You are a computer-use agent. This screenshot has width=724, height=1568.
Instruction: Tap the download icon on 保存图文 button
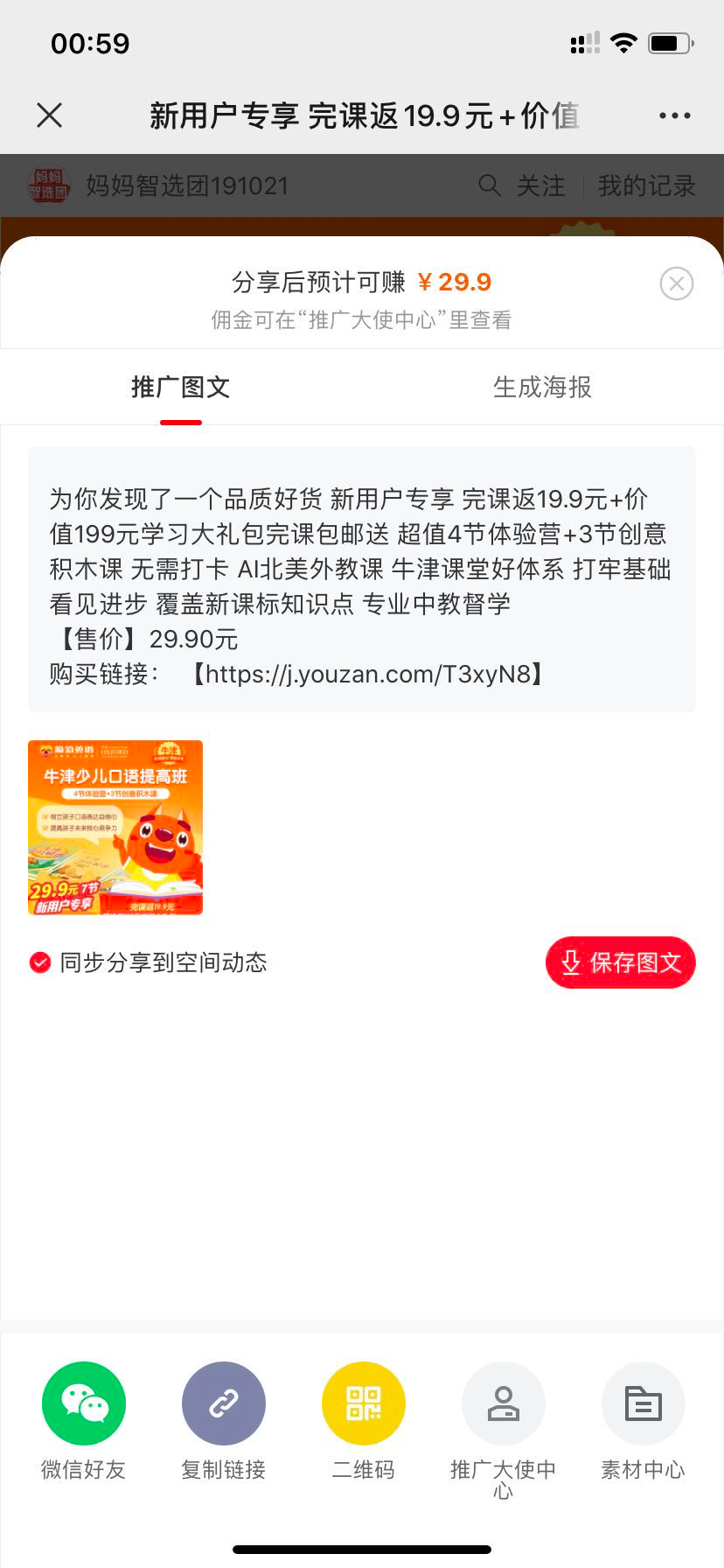[x=568, y=962]
